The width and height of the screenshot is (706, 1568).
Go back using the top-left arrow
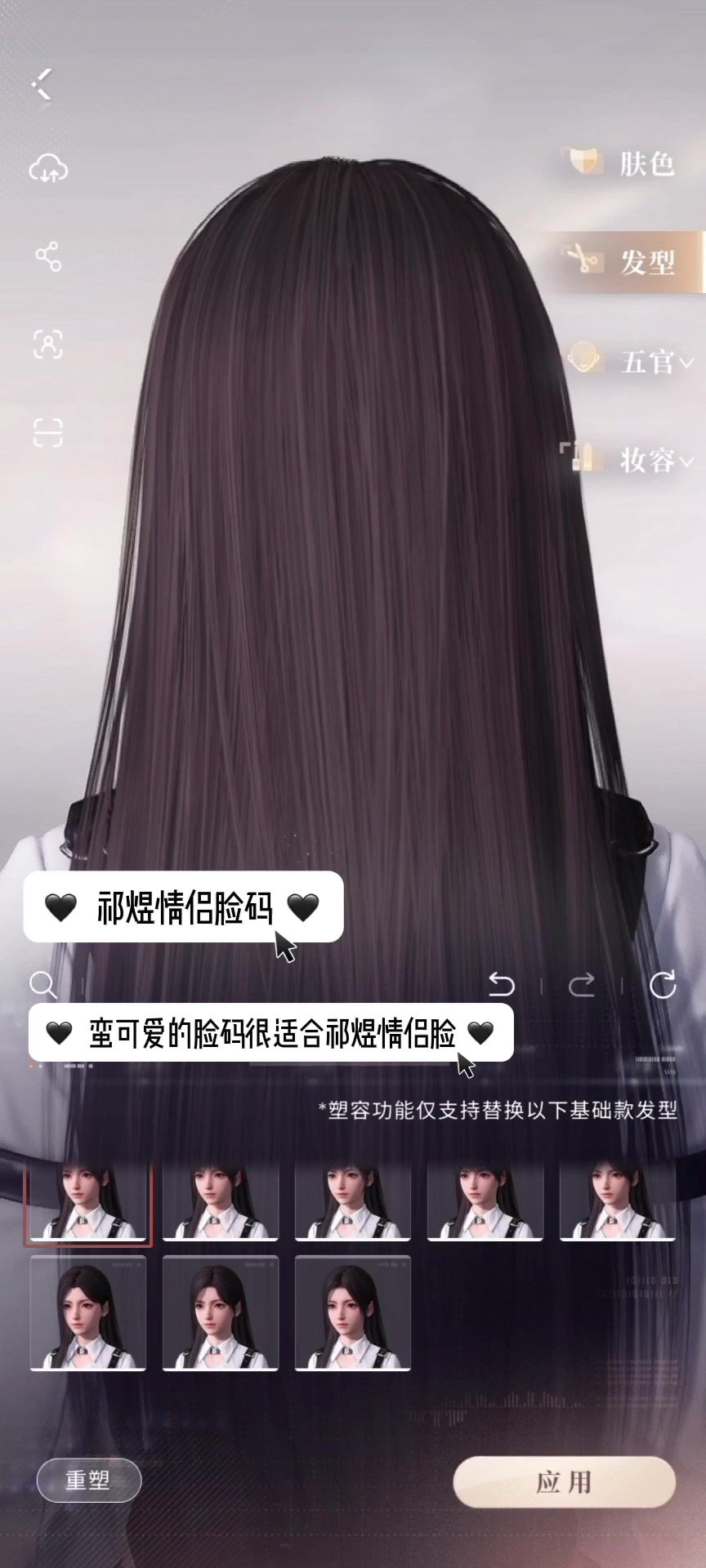[x=42, y=84]
